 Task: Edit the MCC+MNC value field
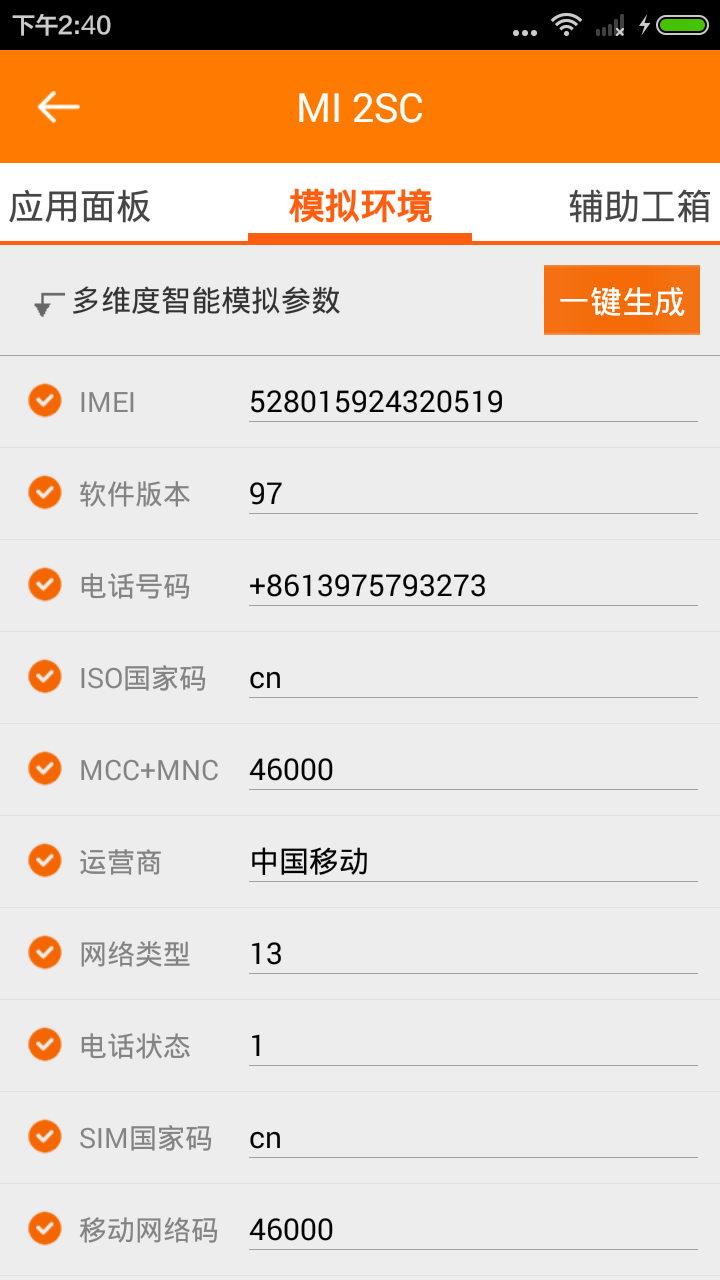tap(473, 770)
